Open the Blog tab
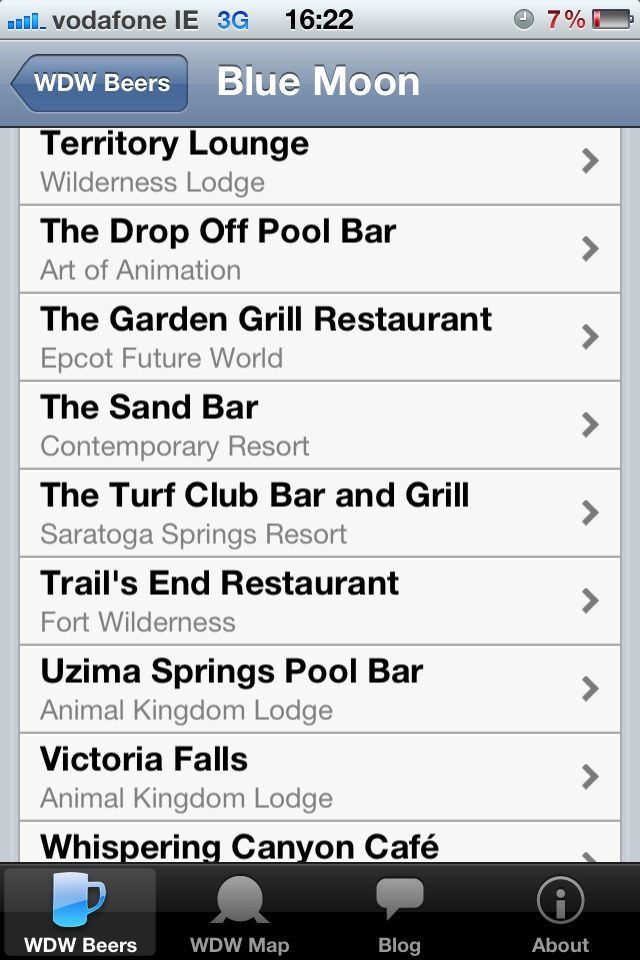The image size is (640, 960). coord(400,914)
